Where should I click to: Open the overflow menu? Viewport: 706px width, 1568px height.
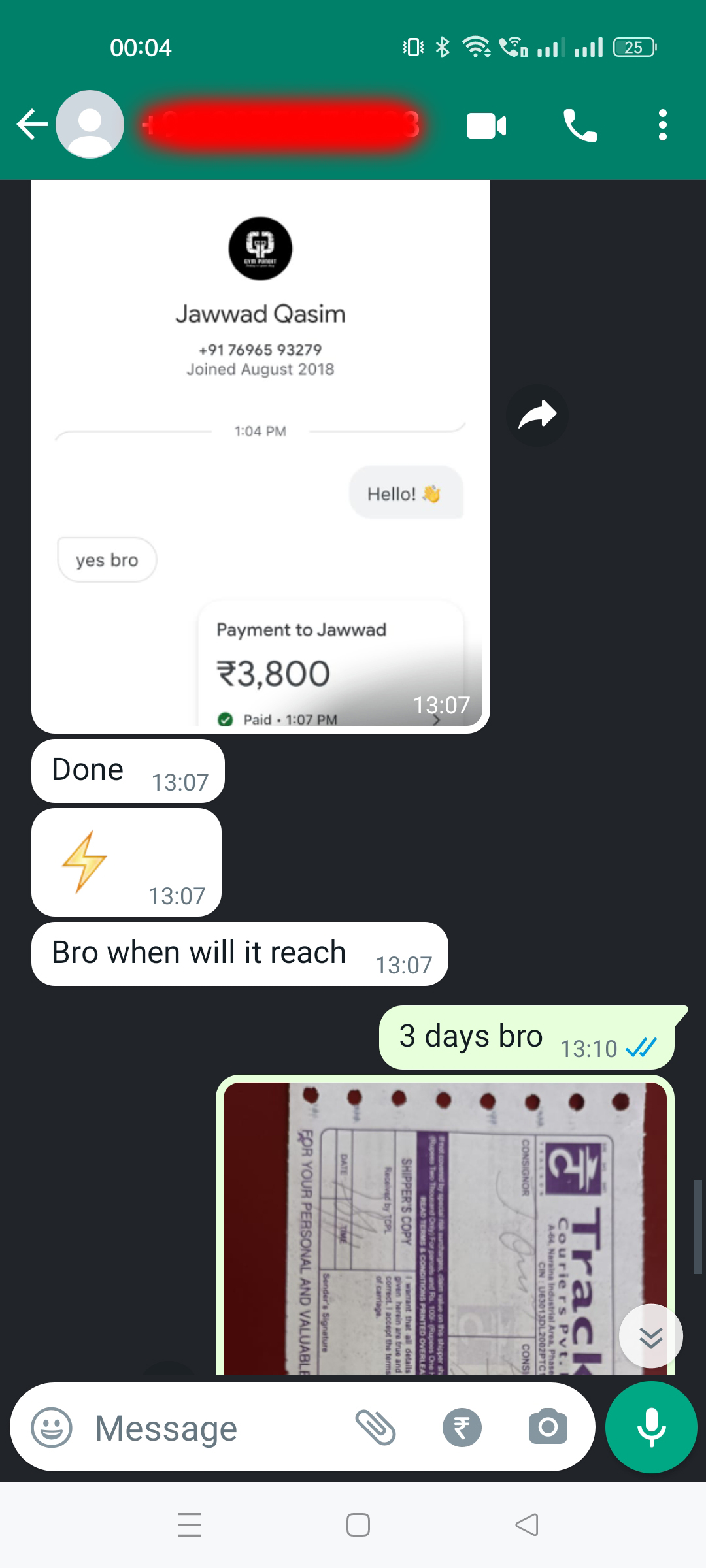[x=662, y=125]
